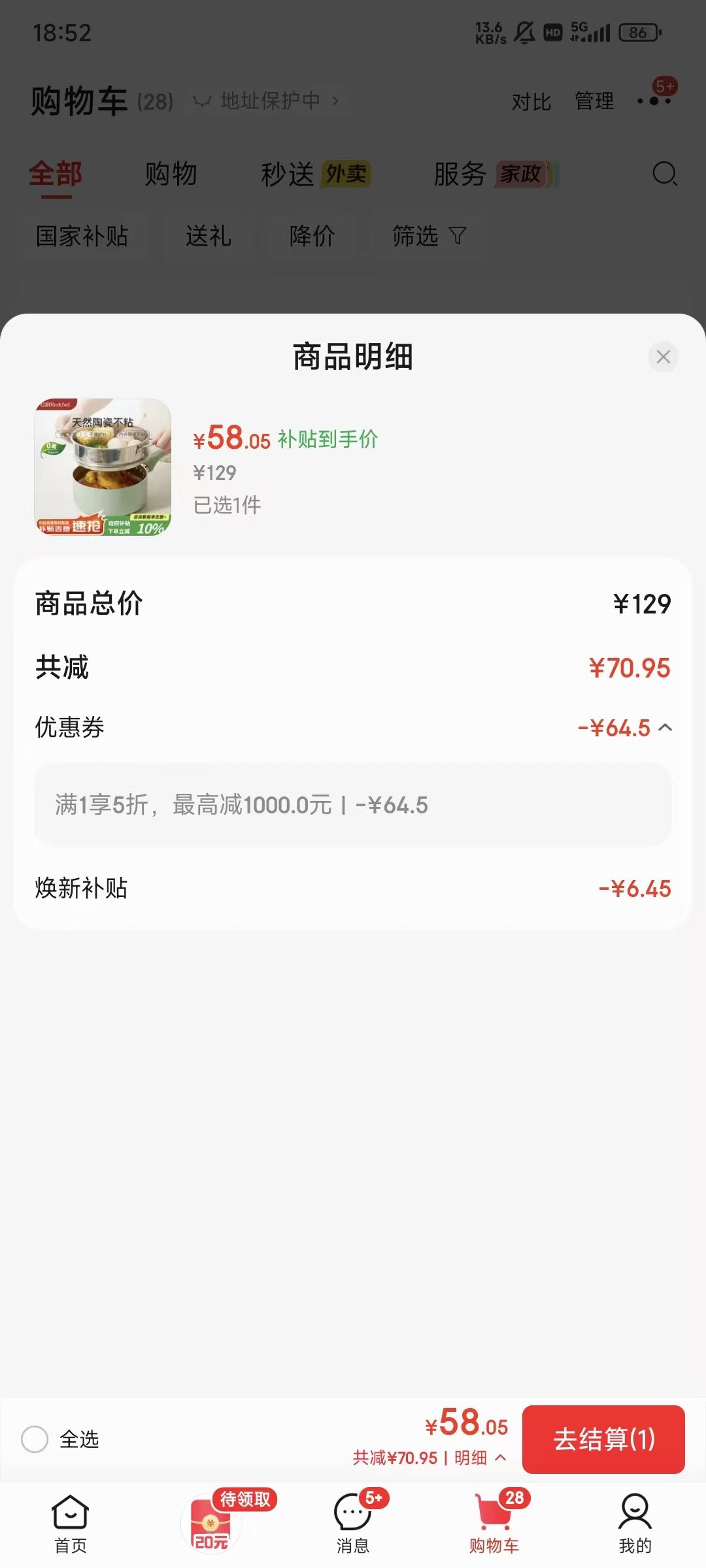
Task: Open the ceramic pot product thumbnail
Action: pyautogui.click(x=103, y=466)
